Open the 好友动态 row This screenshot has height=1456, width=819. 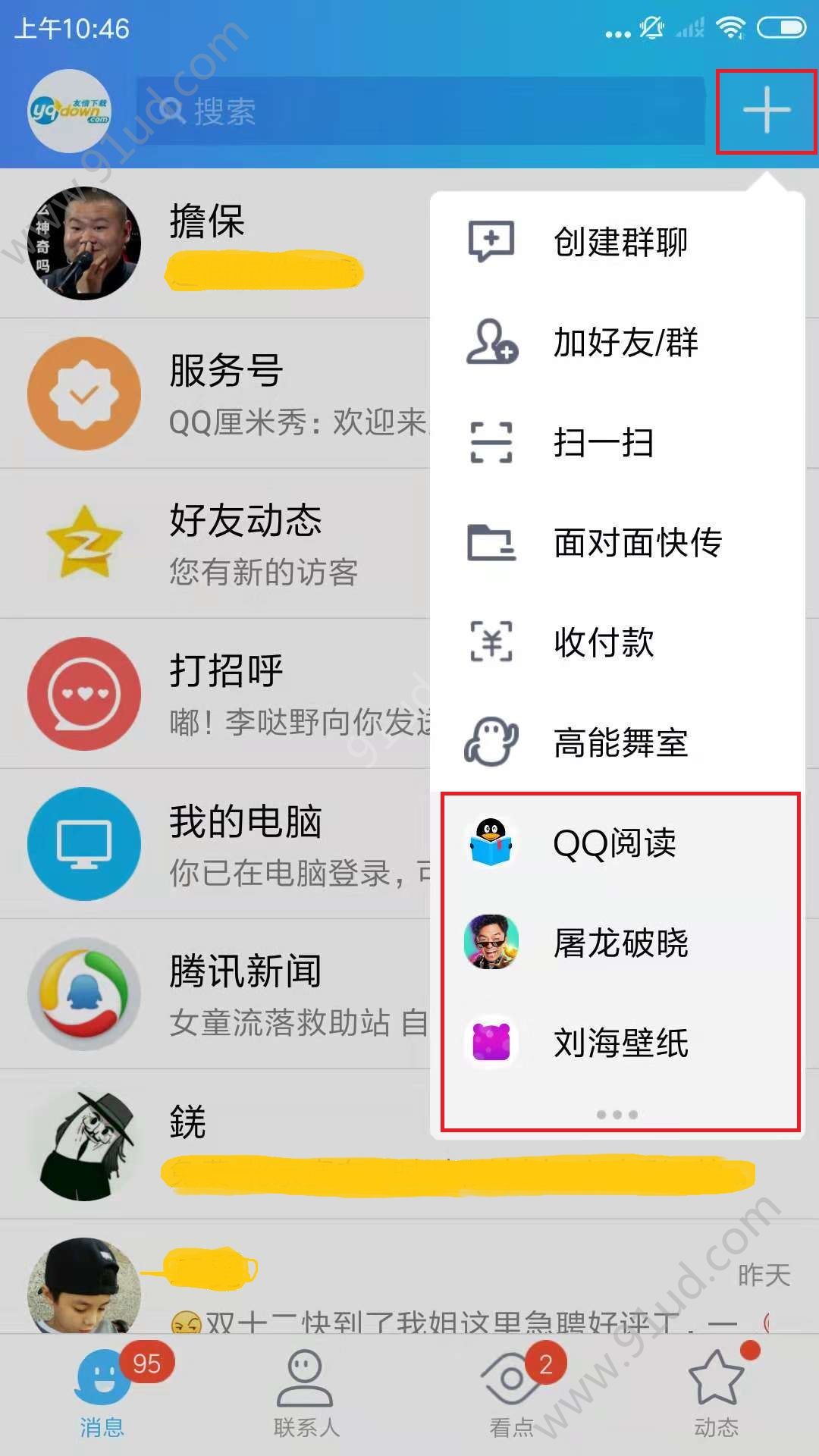click(x=220, y=543)
